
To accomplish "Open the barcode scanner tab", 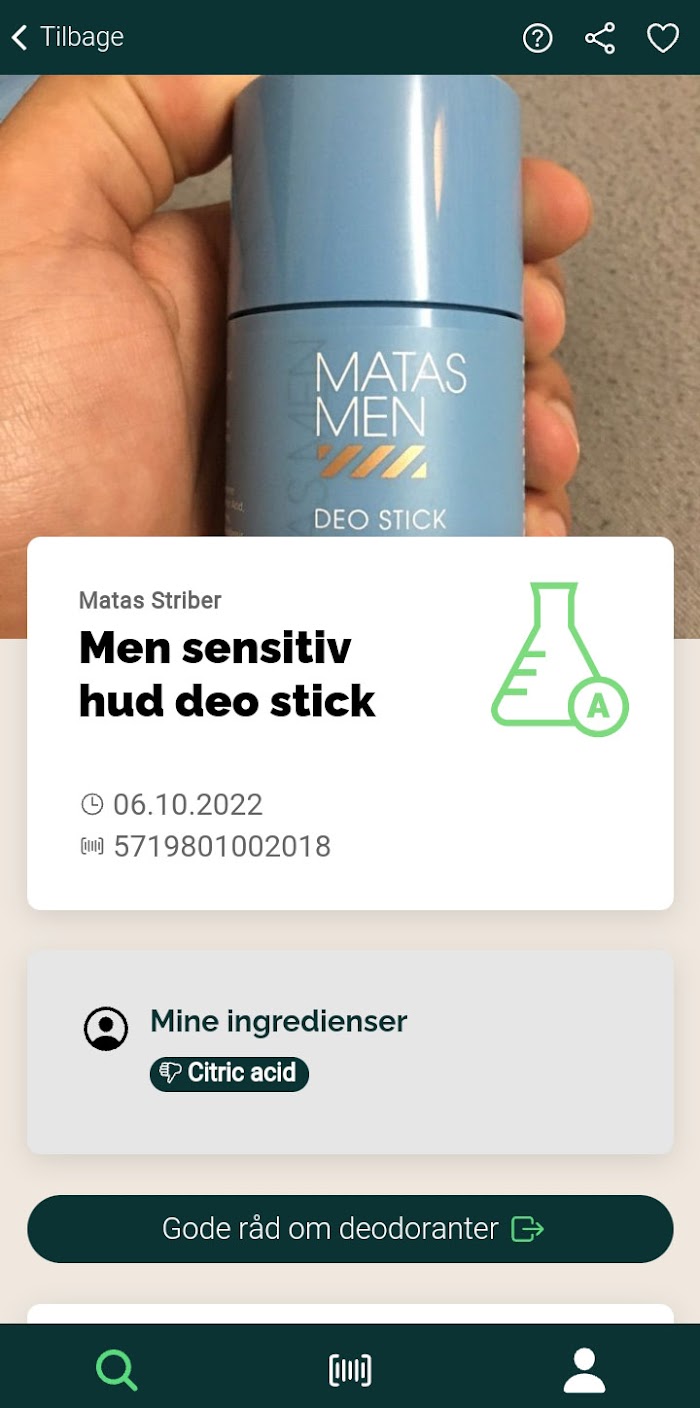I will pos(350,1369).
